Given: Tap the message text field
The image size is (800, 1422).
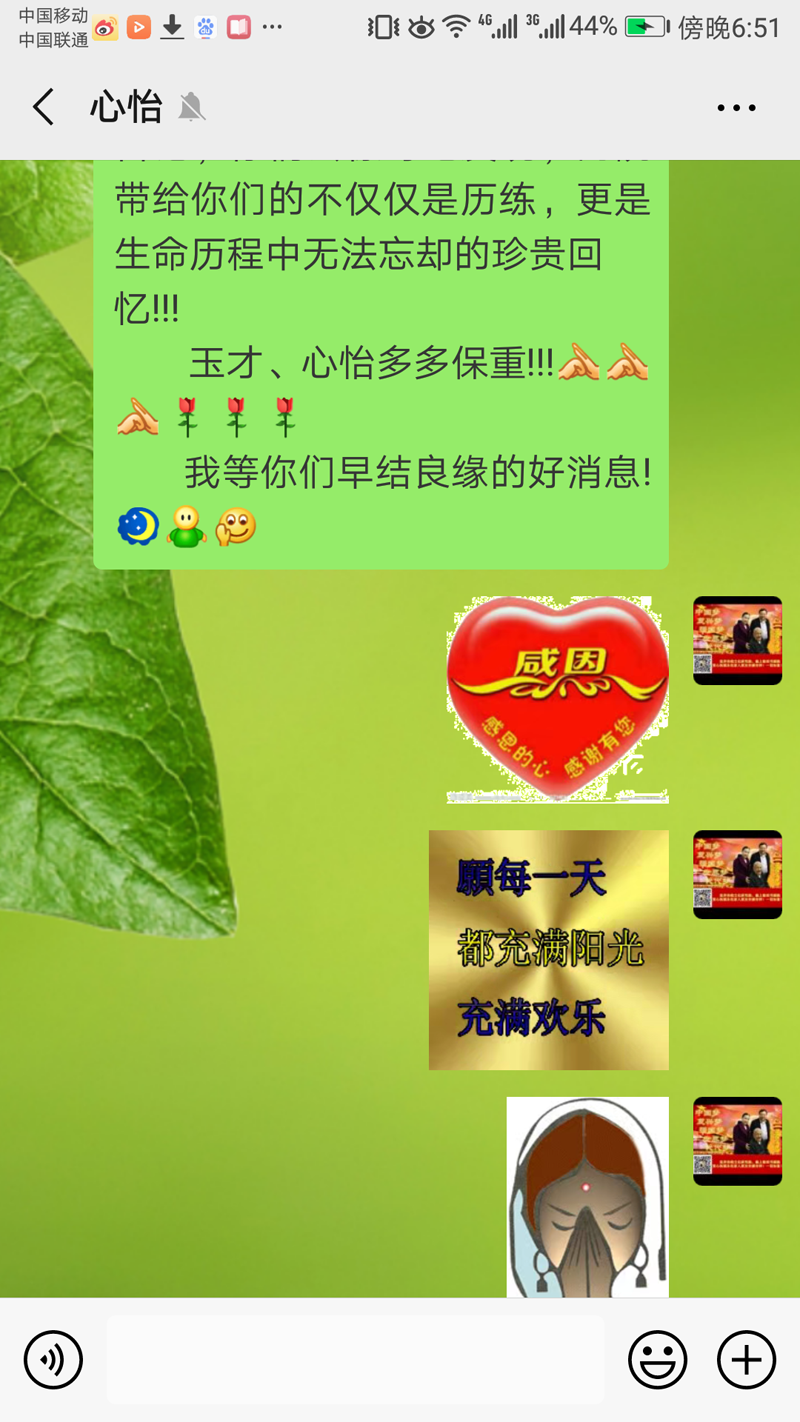Looking at the screenshot, I should click(355, 1360).
